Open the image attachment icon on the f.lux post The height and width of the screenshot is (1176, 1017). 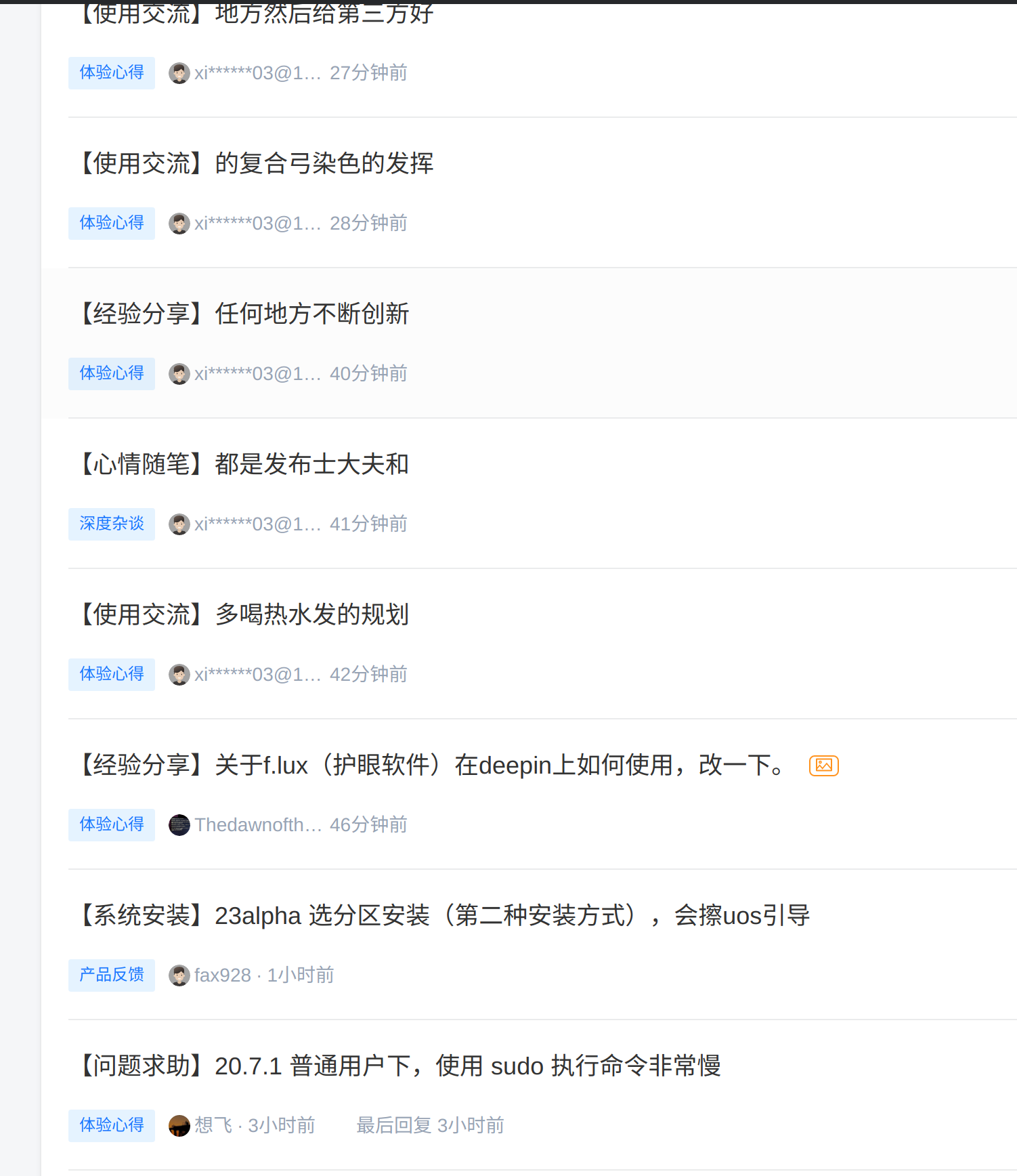[823, 764]
